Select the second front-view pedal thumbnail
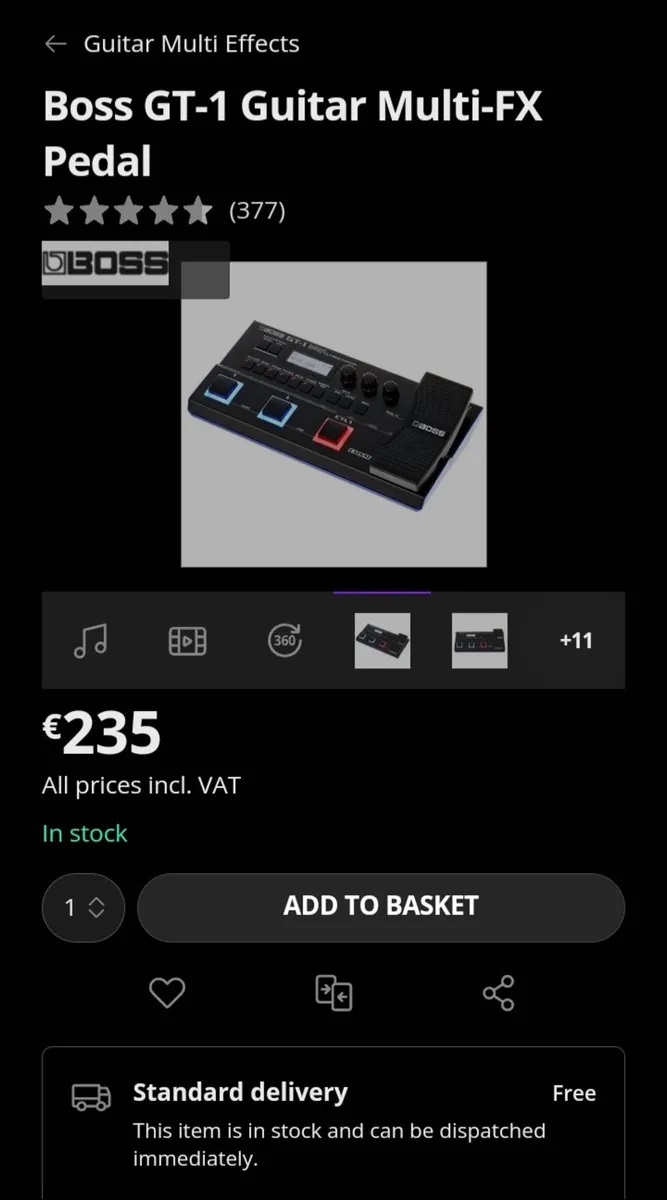Viewport: 667px width, 1200px height. [479, 640]
